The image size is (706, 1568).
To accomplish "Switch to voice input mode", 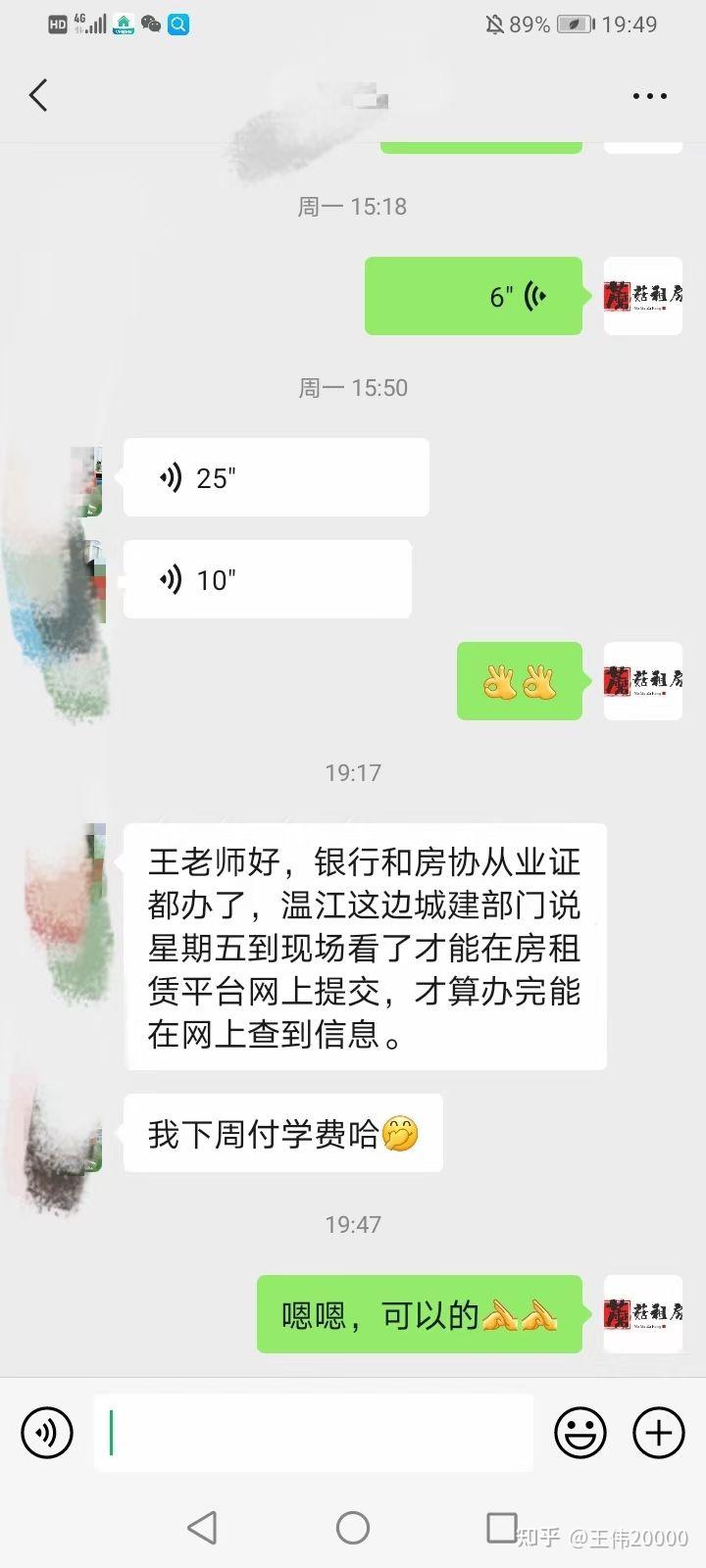I will coord(47,1433).
